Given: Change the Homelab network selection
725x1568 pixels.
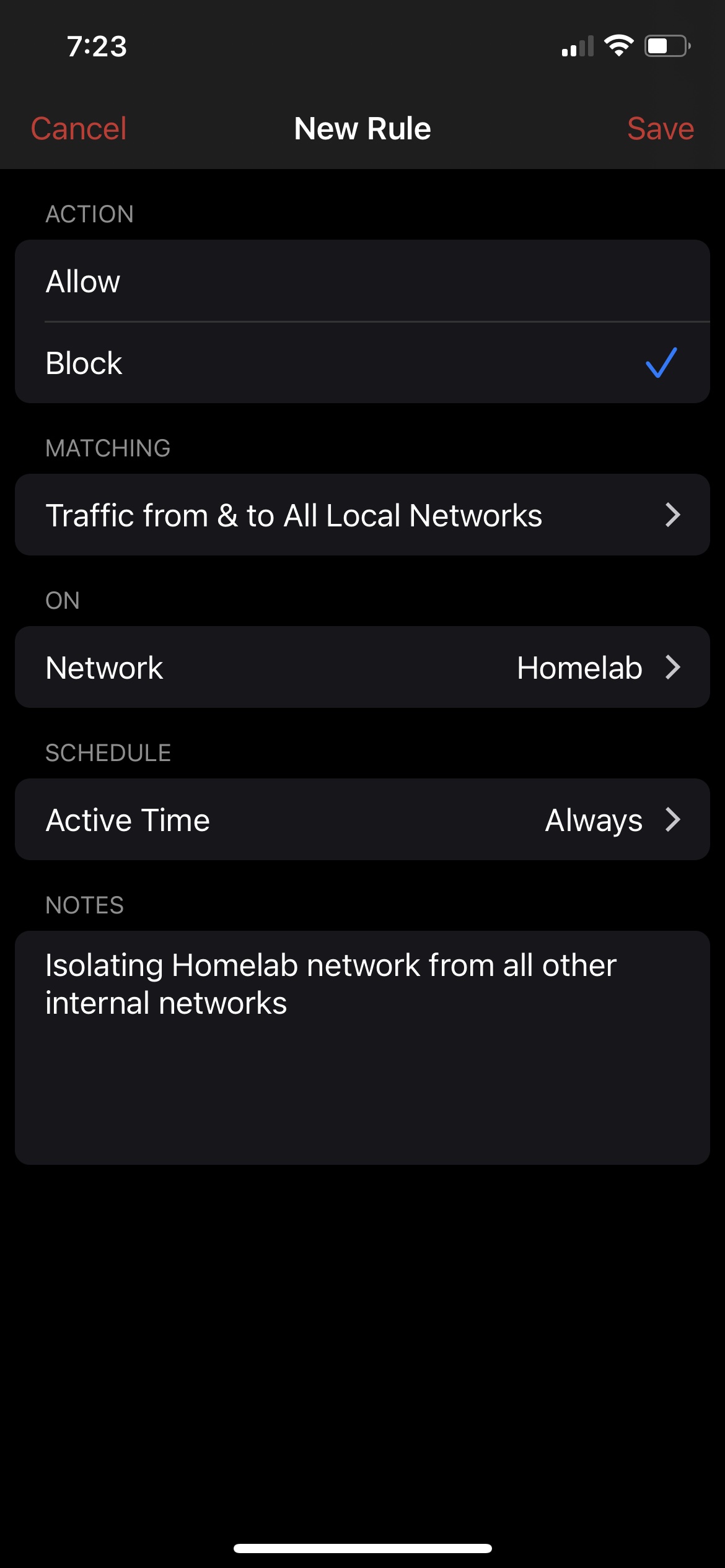Looking at the screenshot, I should [362, 668].
